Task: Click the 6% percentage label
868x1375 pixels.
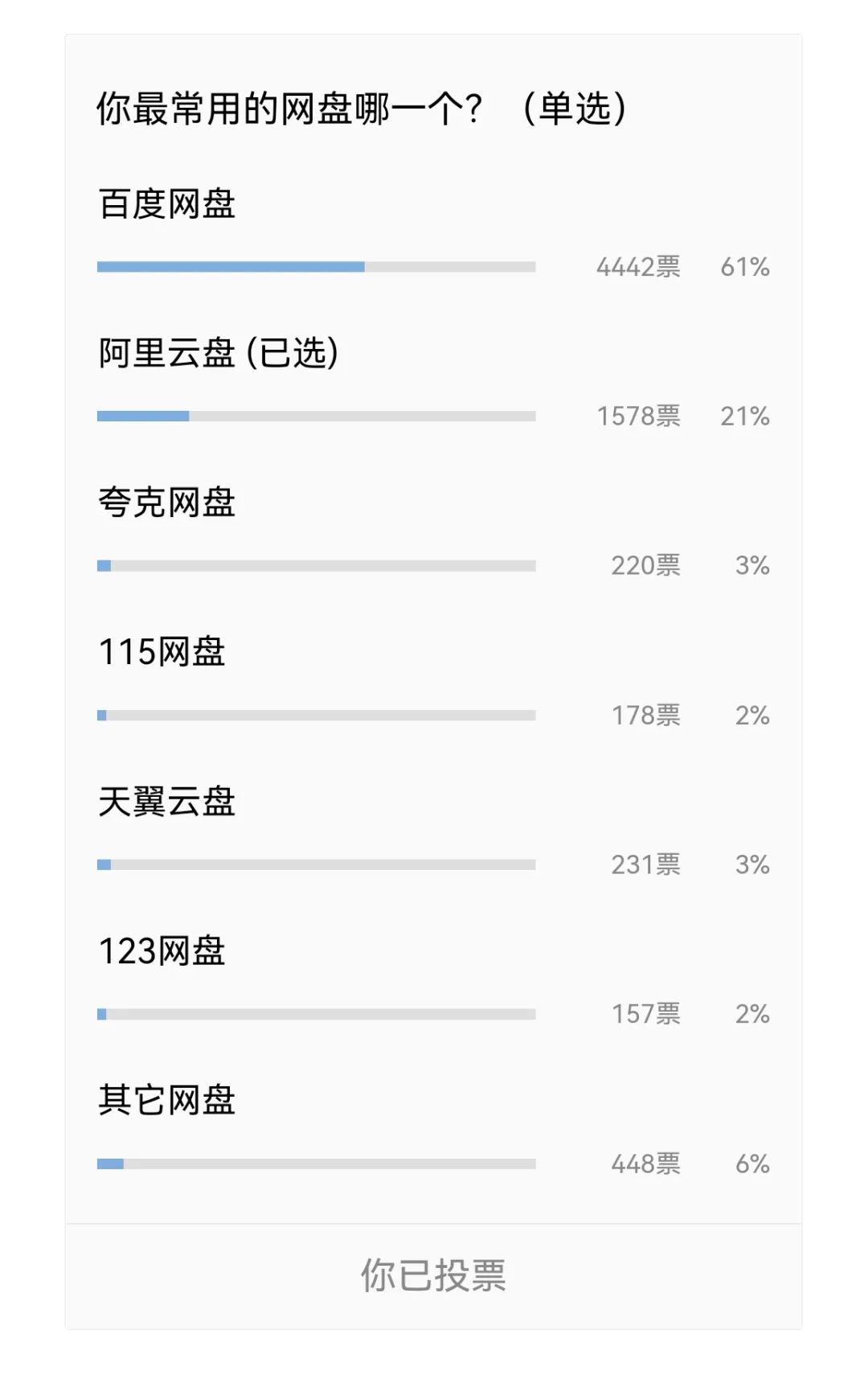Action: tap(751, 1163)
